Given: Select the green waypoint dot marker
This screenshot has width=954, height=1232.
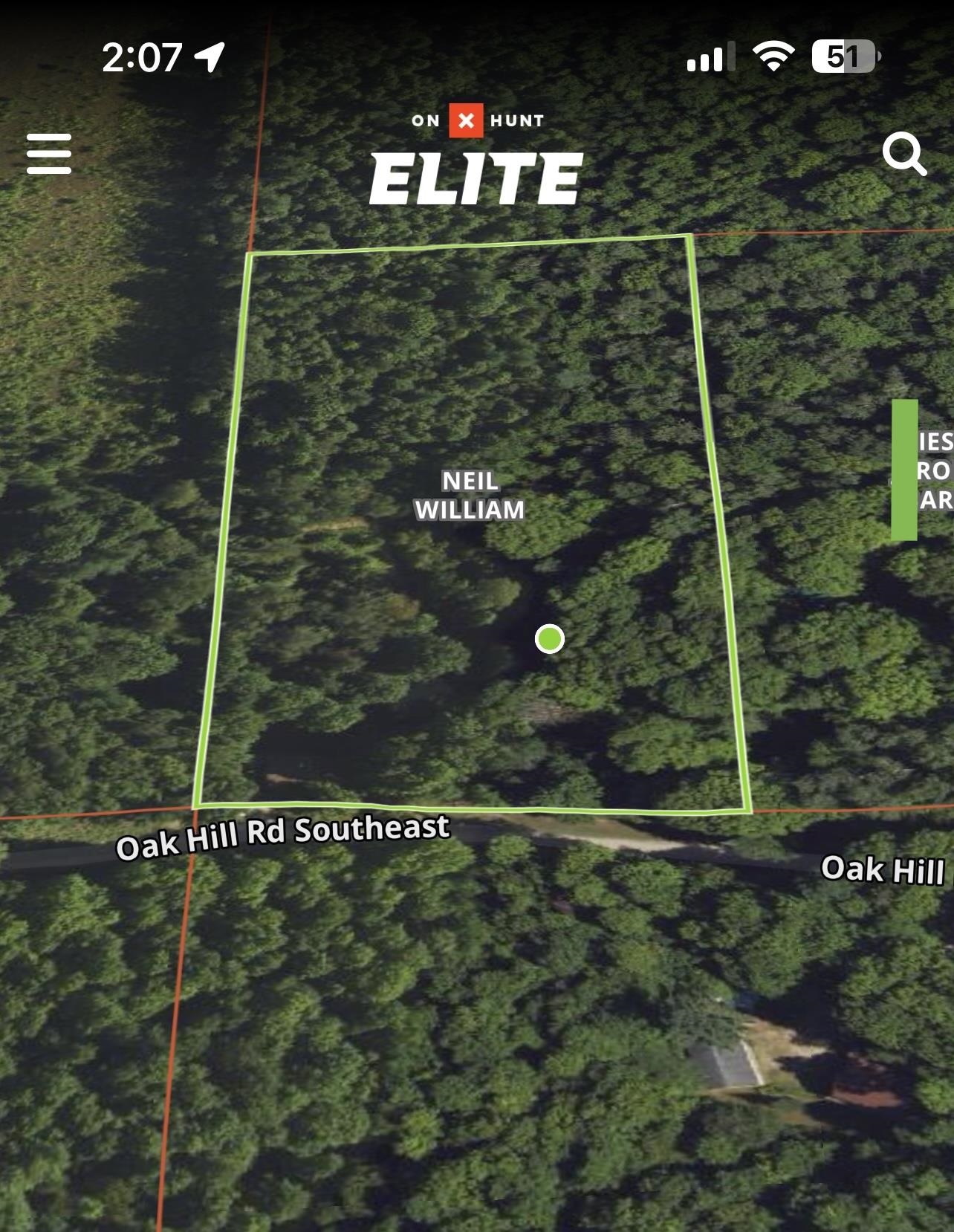Looking at the screenshot, I should (x=550, y=638).
